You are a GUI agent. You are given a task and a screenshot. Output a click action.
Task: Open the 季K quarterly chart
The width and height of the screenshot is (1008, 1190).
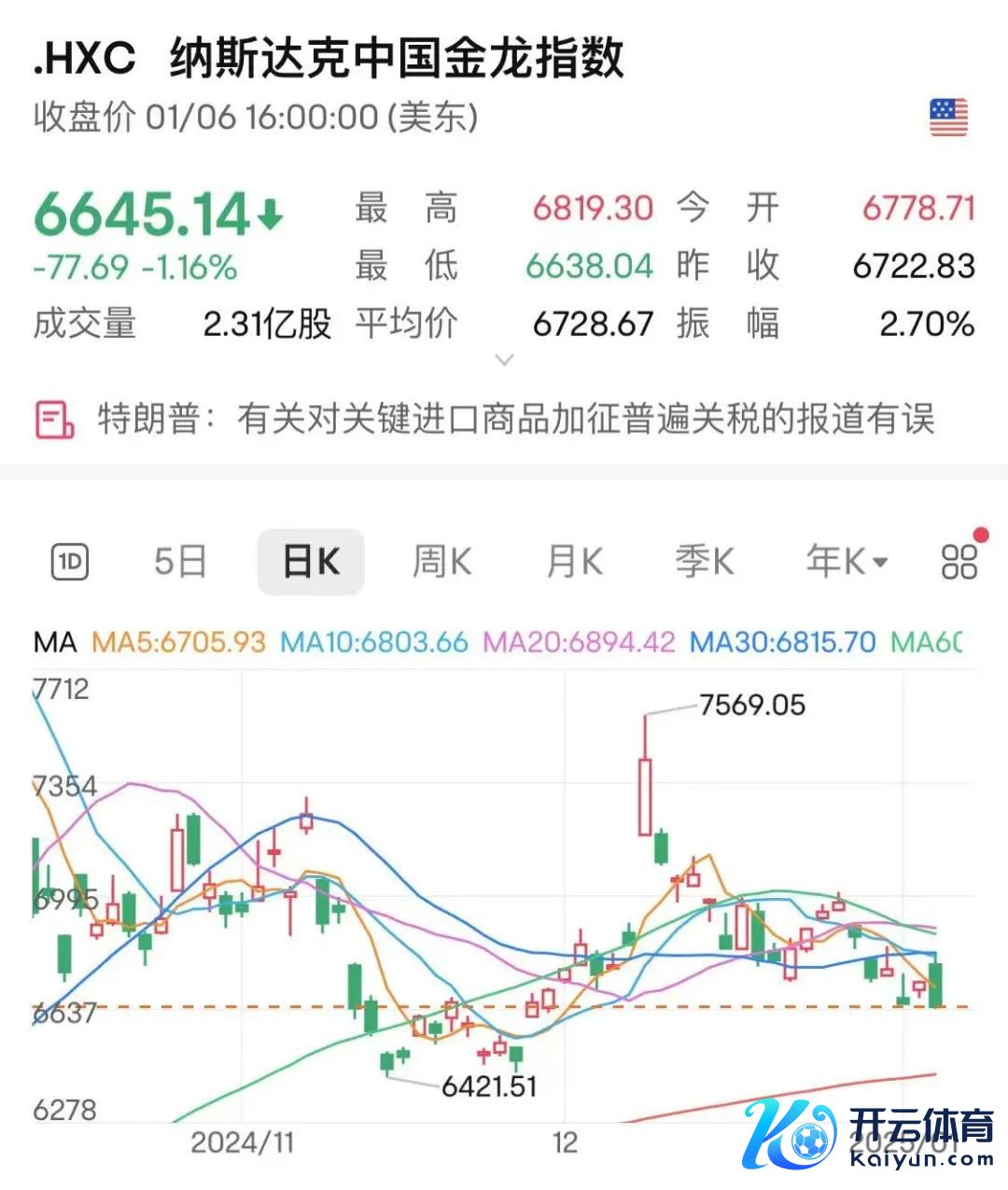coord(705,562)
